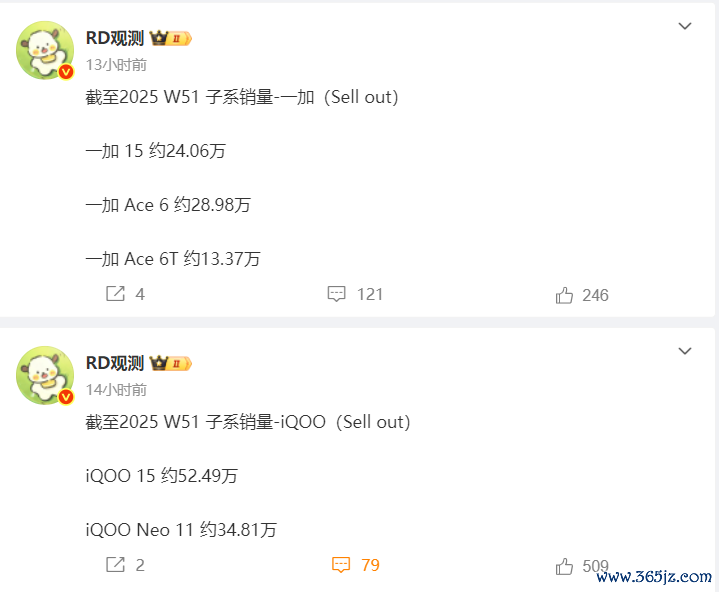Screen dimensions: 719x592
Task: Open RD观测 username on the 14小时前 post
Action: [x=114, y=363]
